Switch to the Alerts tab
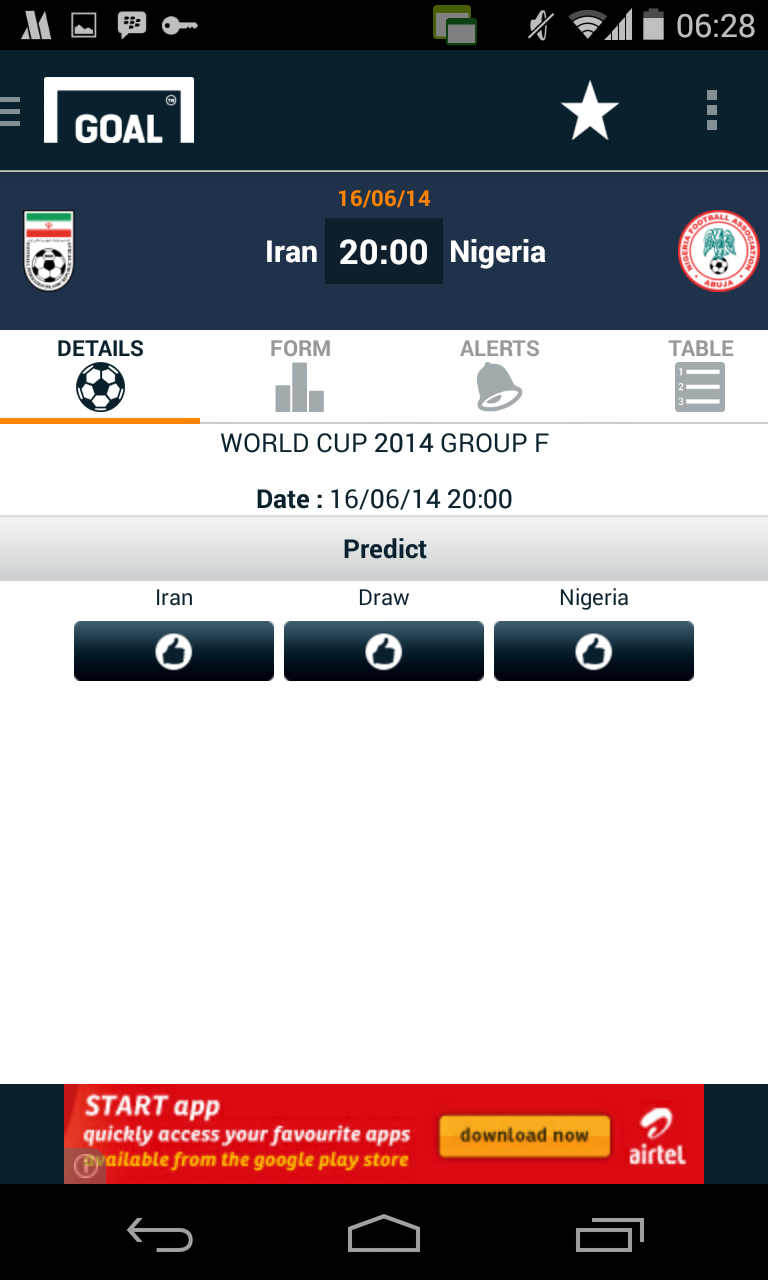Image resolution: width=768 pixels, height=1280 pixels. (499, 376)
